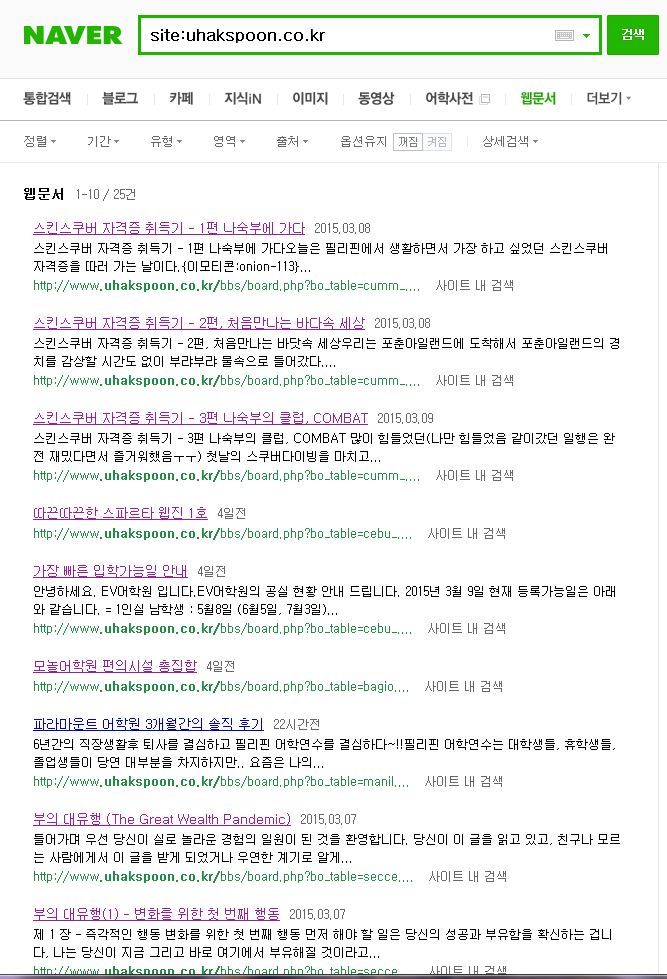
Task: Tap the green 검색 search button
Action: (632, 35)
